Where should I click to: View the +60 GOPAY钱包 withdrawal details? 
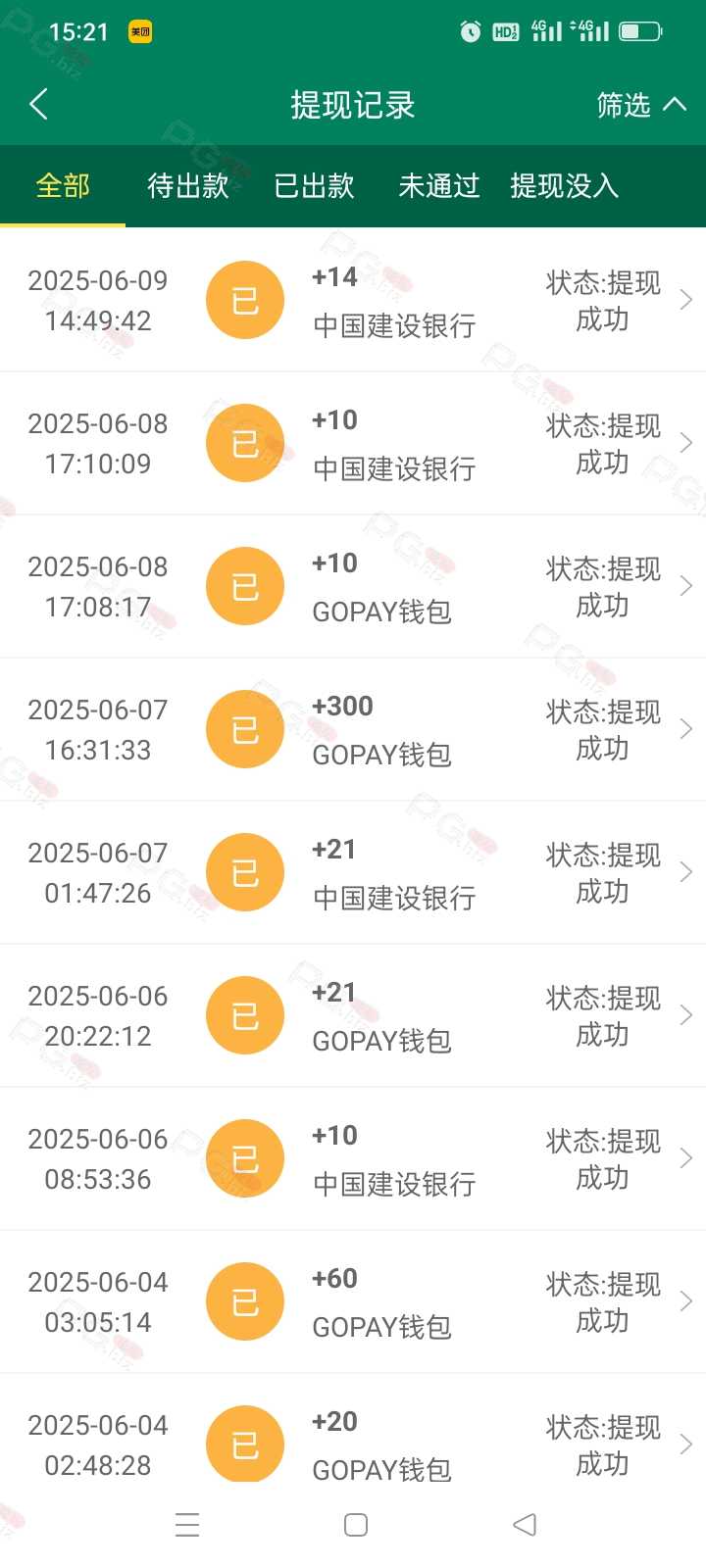[x=353, y=1301]
